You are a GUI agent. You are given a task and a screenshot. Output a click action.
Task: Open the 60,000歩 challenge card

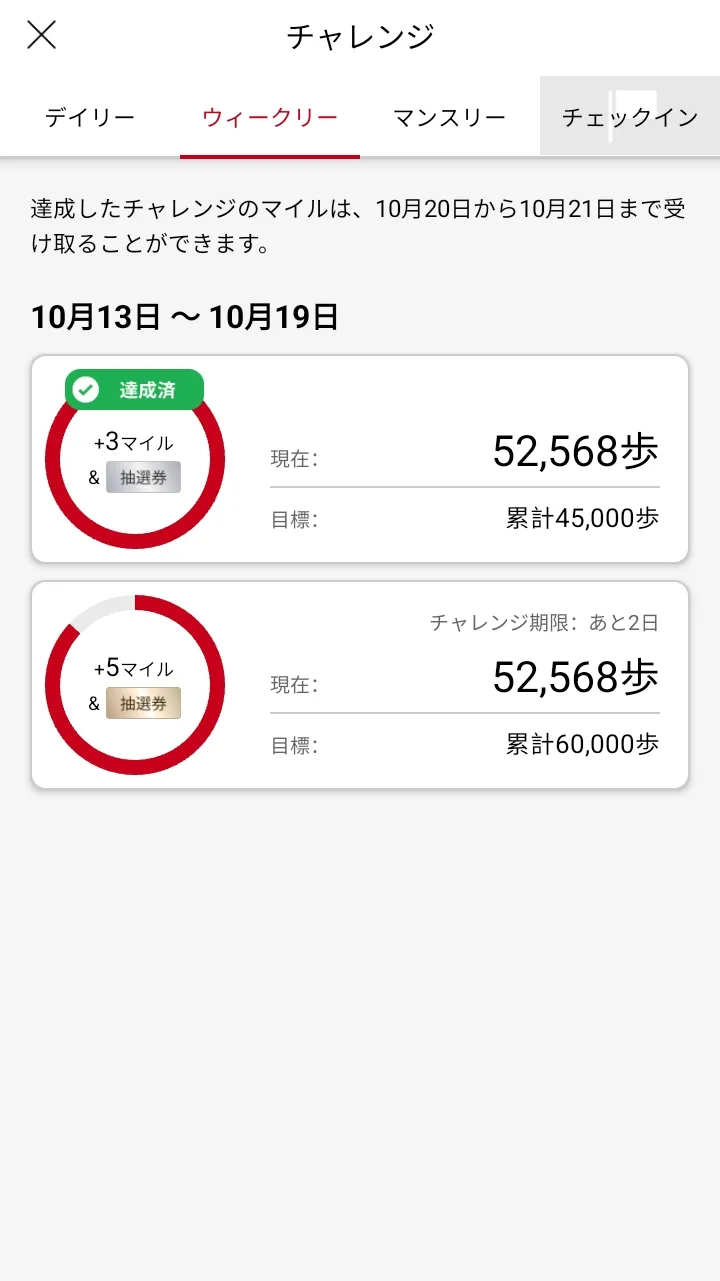(x=360, y=685)
